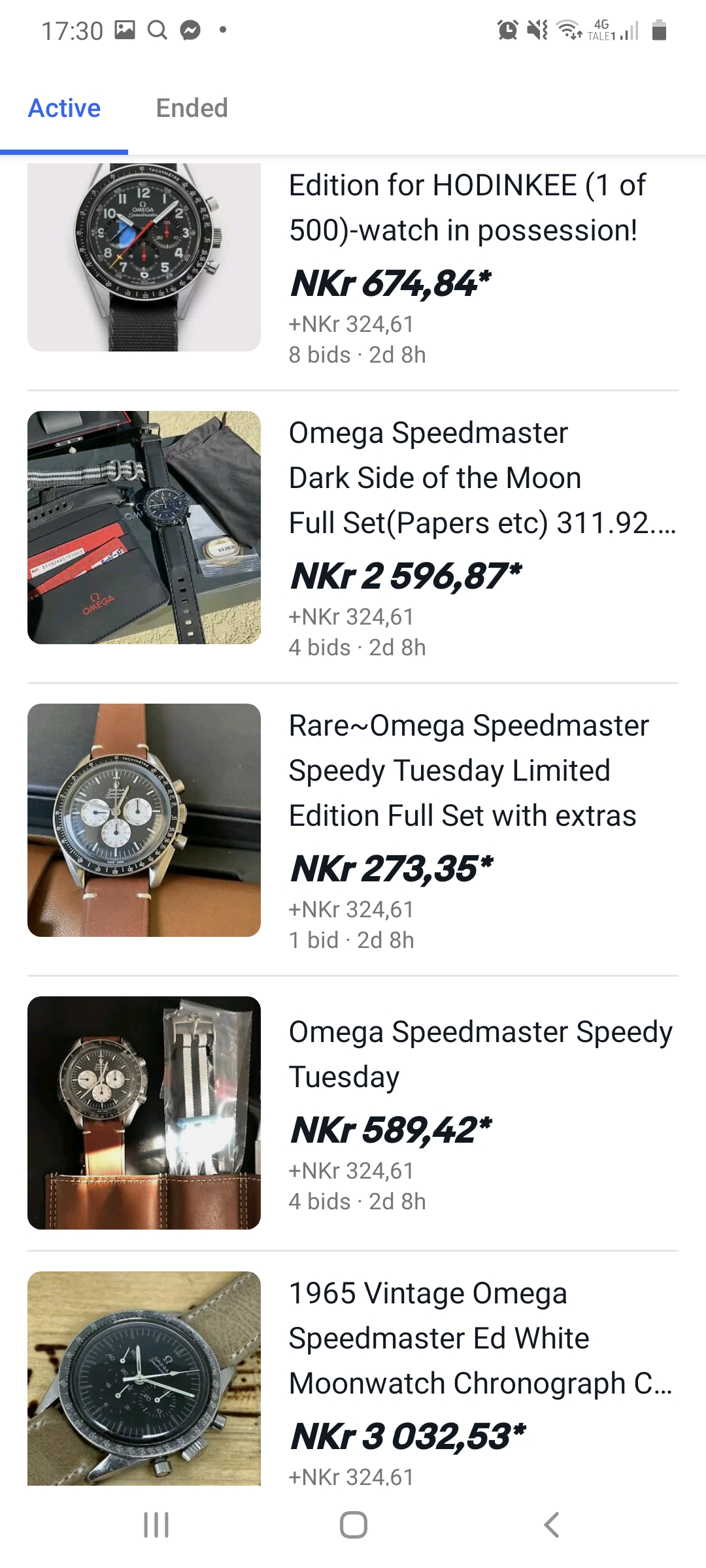
Task: Switch to the Ended tab
Action: tap(192, 108)
